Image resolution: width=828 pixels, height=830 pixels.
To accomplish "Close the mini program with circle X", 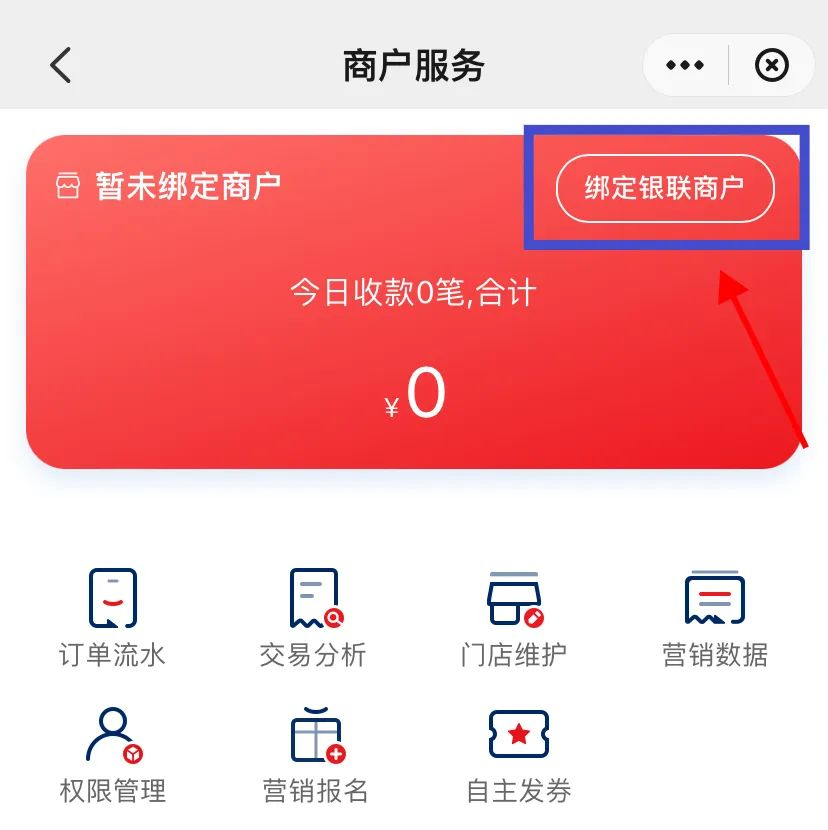I will pos(771,64).
